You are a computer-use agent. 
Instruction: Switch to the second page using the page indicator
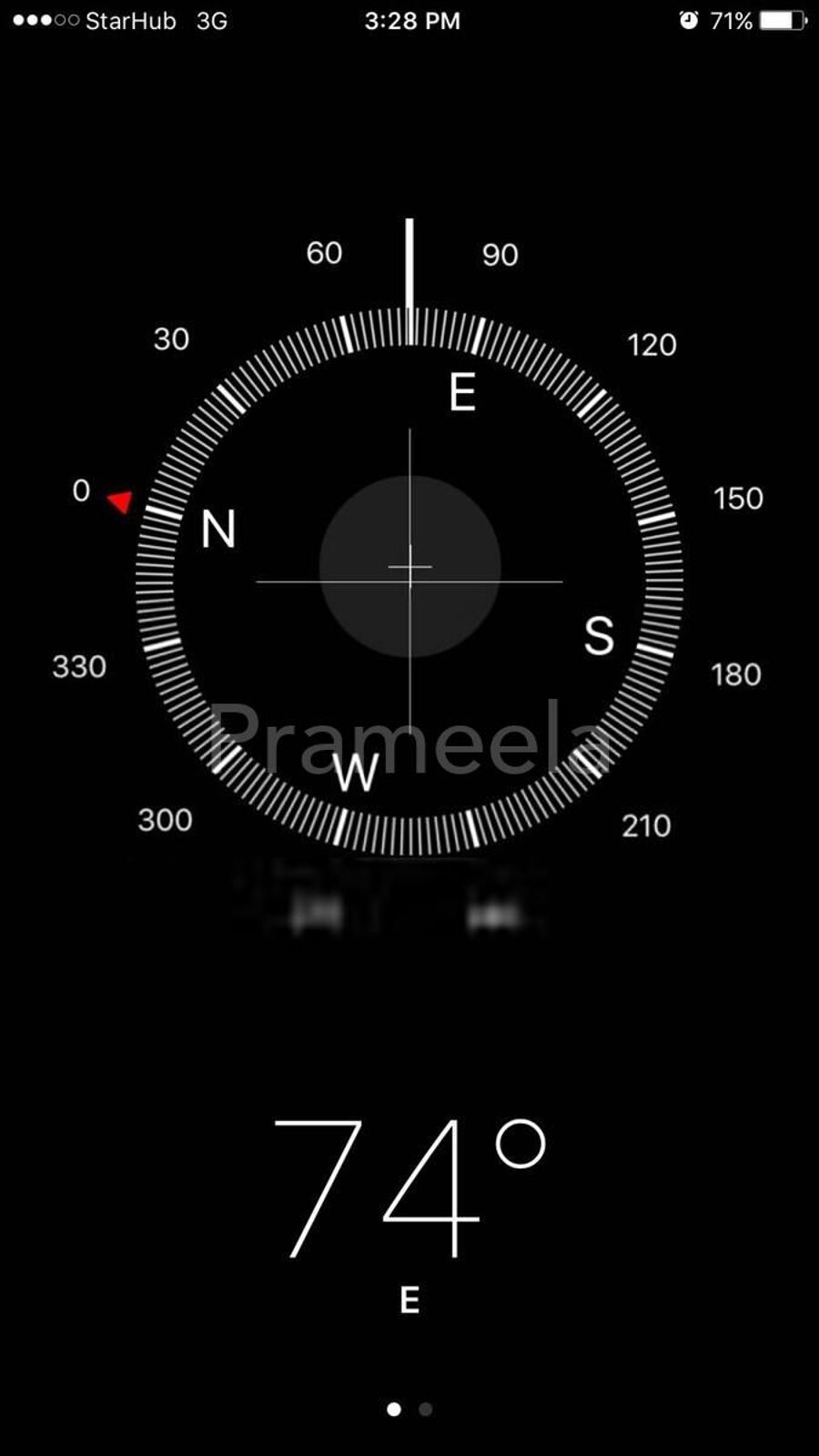(x=425, y=1409)
